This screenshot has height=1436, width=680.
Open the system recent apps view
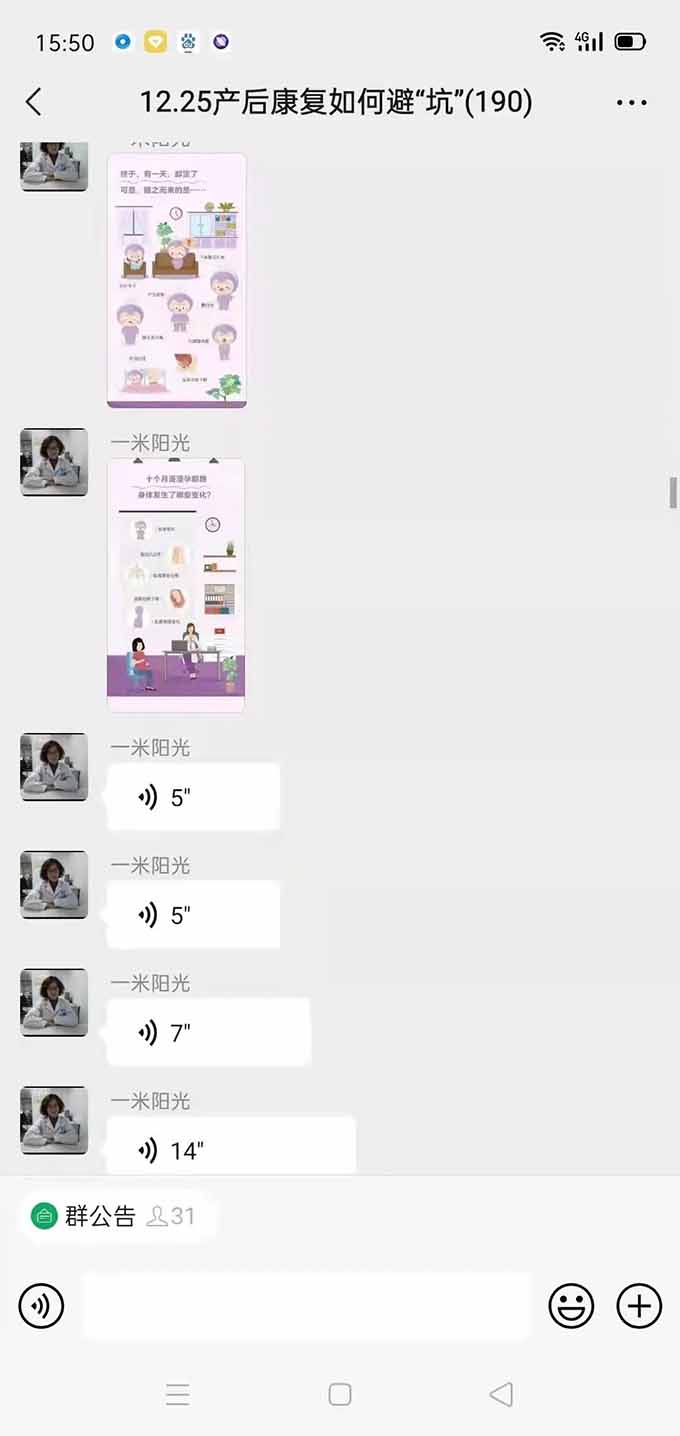pyautogui.click(x=178, y=1394)
